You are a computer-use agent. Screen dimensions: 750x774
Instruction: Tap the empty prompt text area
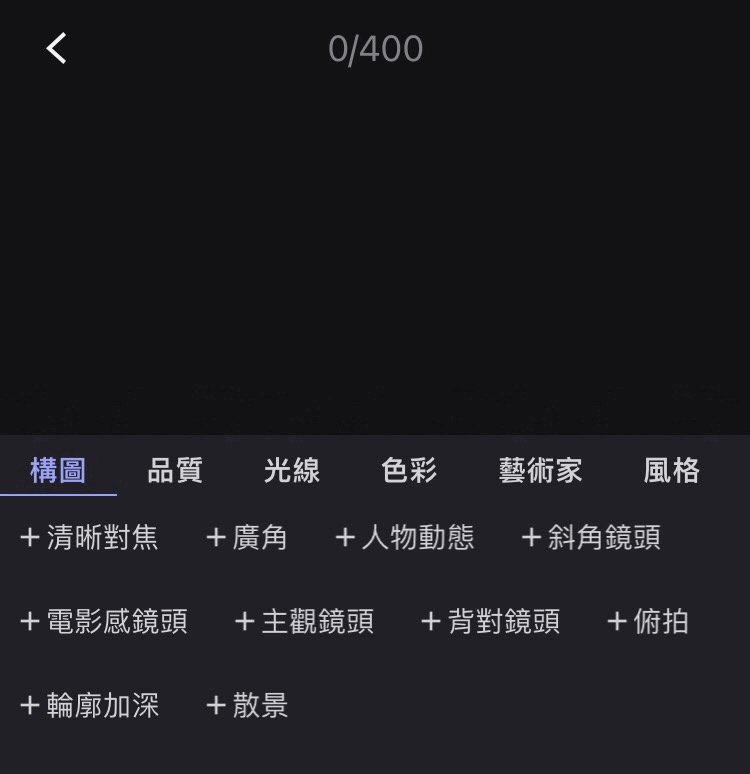pyautogui.click(x=375, y=250)
